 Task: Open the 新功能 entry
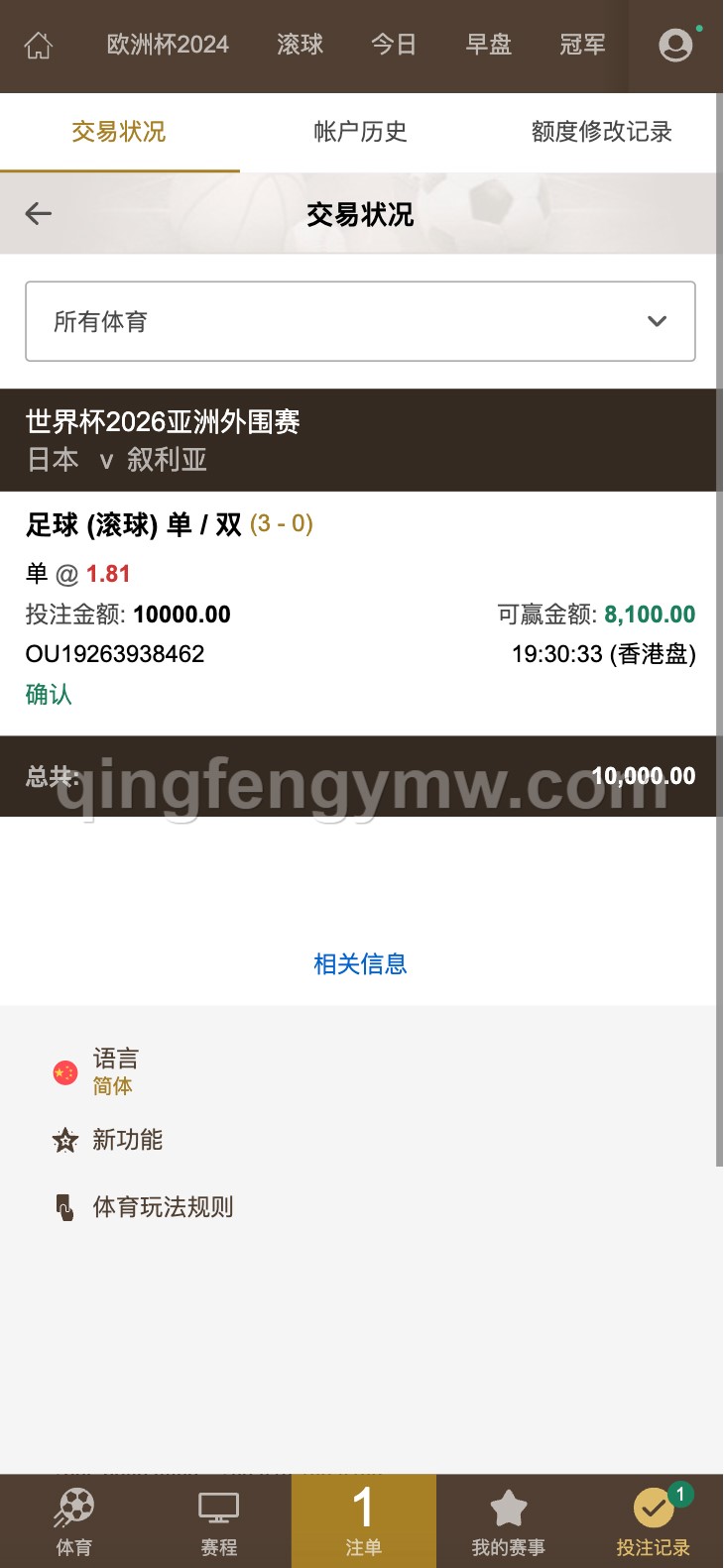pos(127,1140)
